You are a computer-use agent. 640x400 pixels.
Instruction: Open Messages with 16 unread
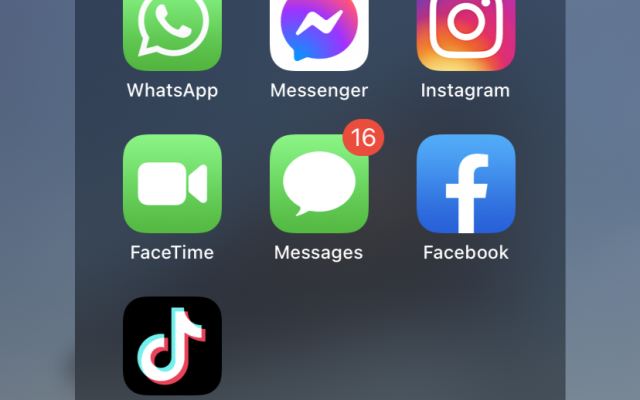tap(319, 184)
